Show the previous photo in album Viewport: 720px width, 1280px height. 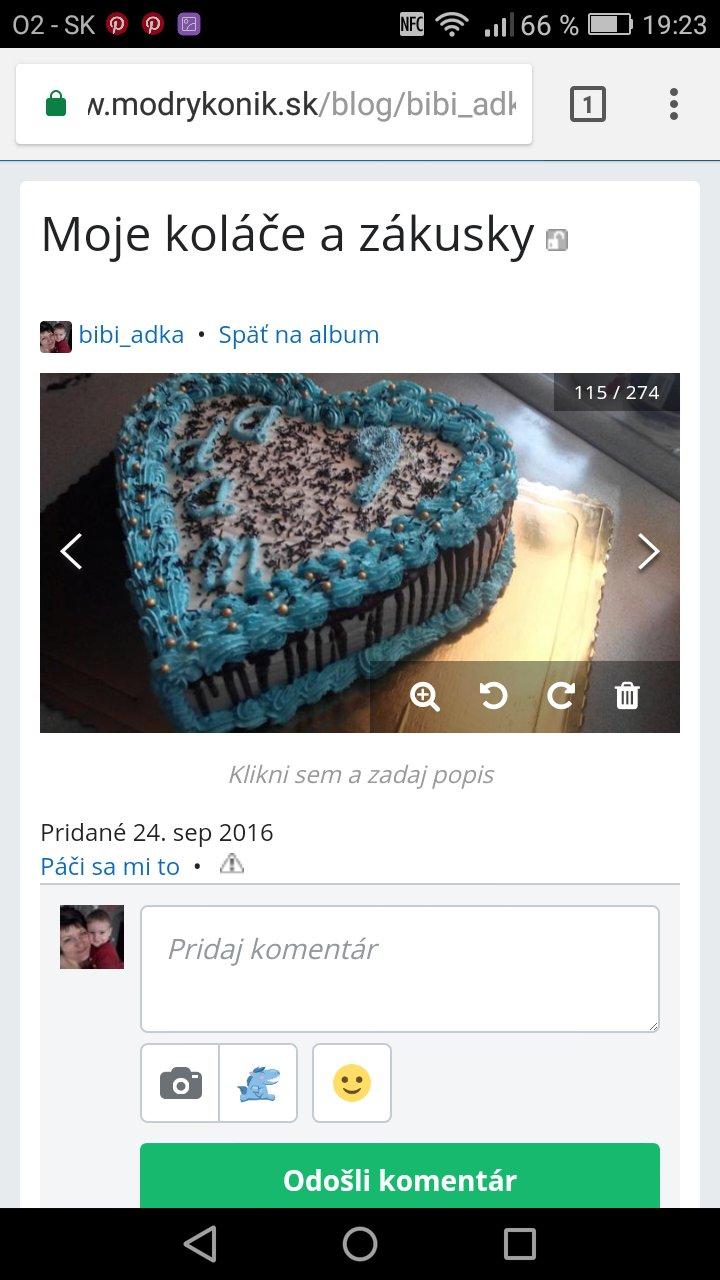pos(71,551)
